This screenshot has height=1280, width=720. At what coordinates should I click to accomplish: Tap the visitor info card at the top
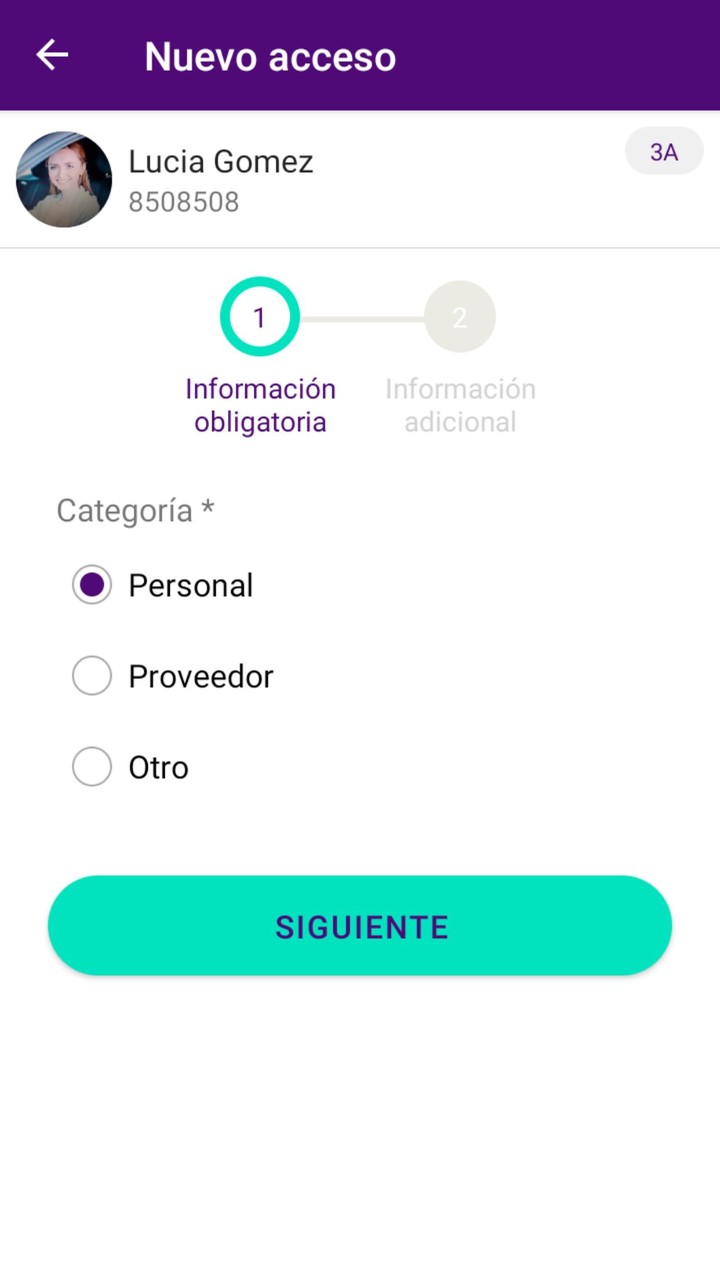[360, 180]
